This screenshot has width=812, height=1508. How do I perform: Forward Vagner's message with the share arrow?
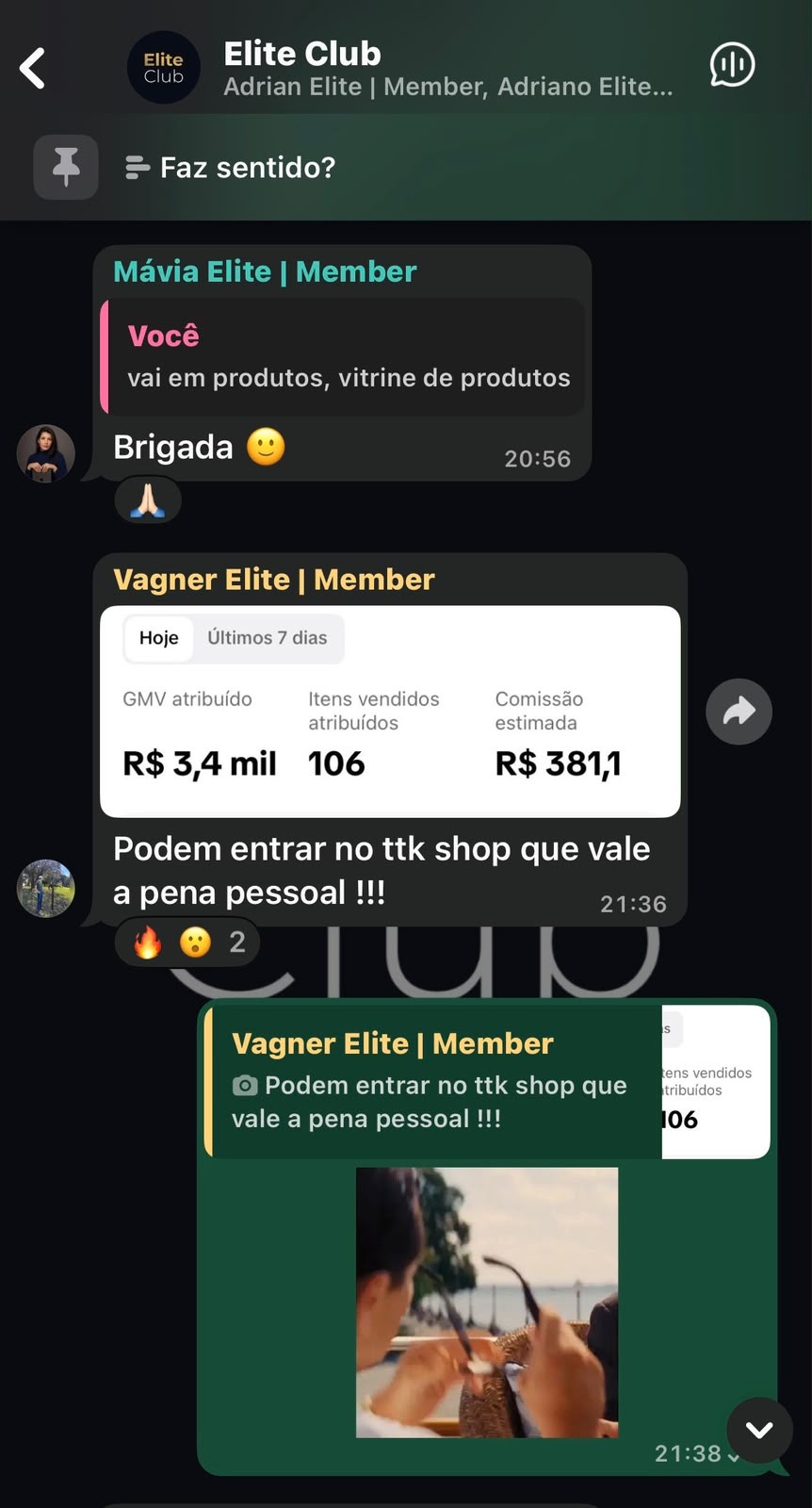coord(739,712)
